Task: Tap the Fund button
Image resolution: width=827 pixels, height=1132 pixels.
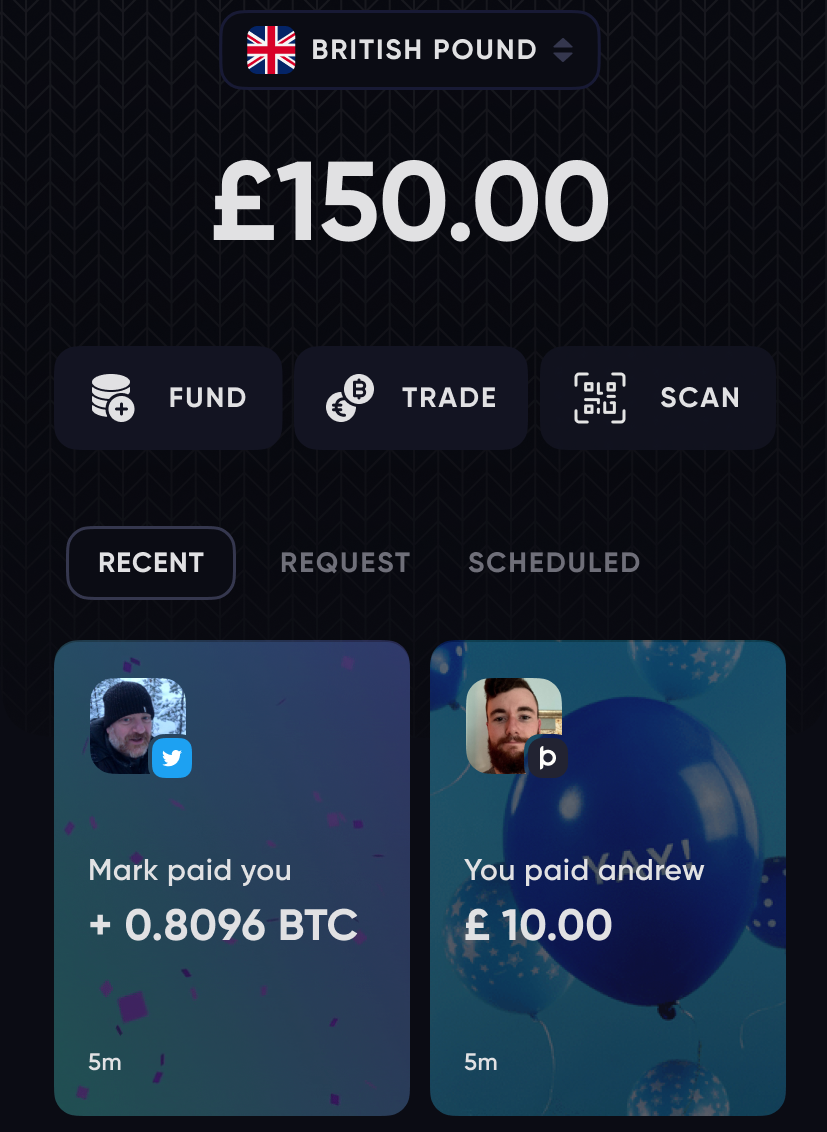Action: (168, 398)
